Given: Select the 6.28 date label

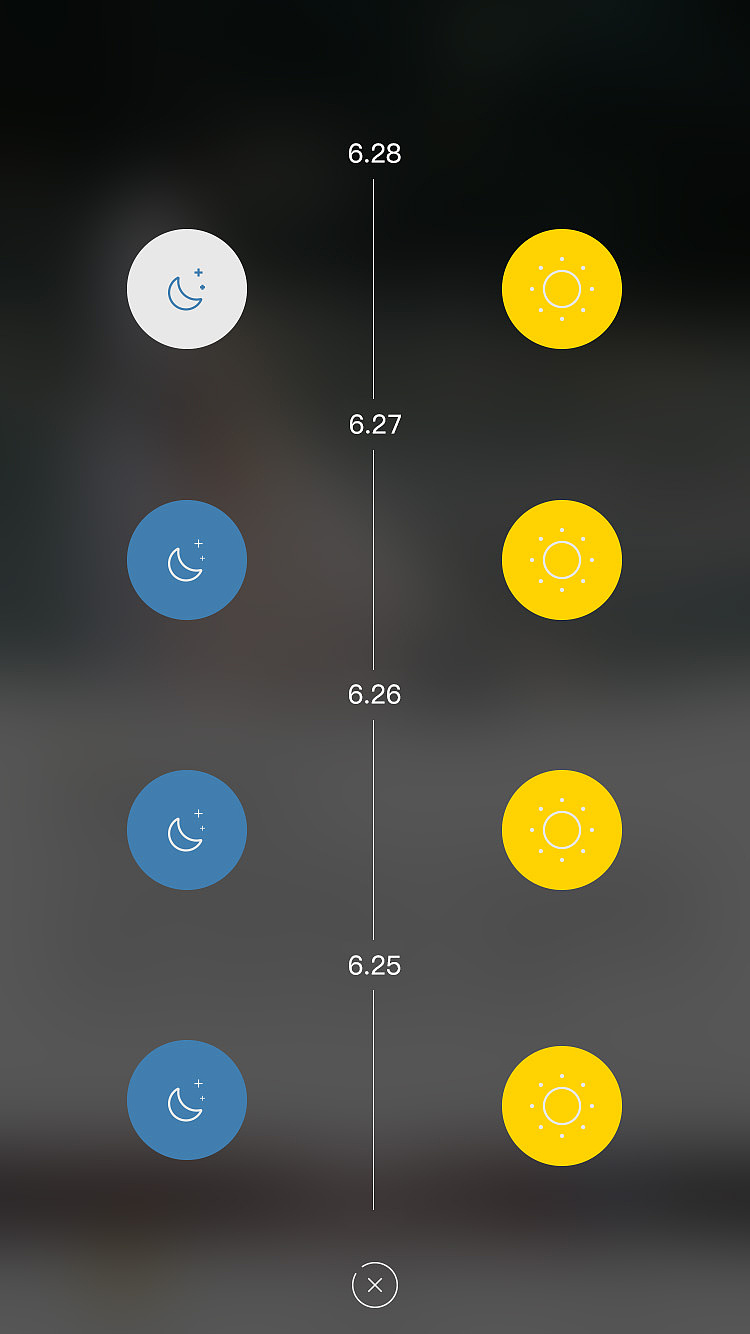Looking at the screenshot, I should tap(375, 154).
